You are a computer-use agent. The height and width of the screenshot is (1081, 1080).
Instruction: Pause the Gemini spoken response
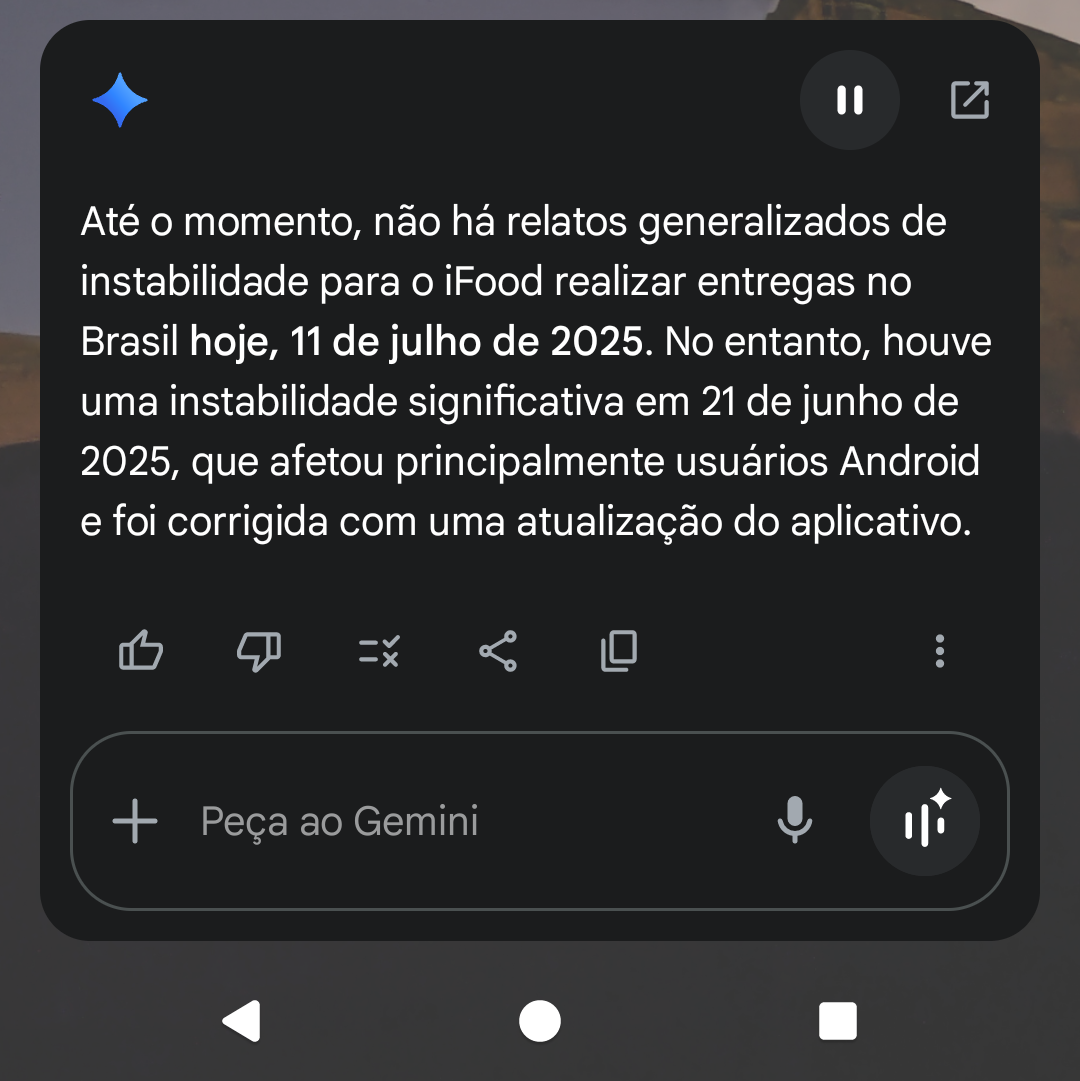tap(849, 100)
